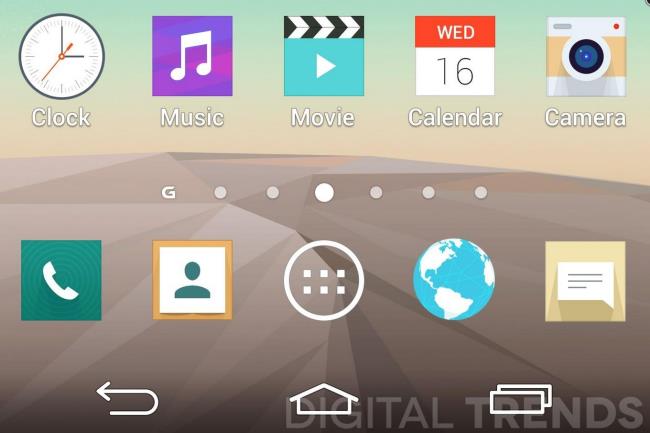
Task: Tap the back navigation button
Action: click(127, 399)
